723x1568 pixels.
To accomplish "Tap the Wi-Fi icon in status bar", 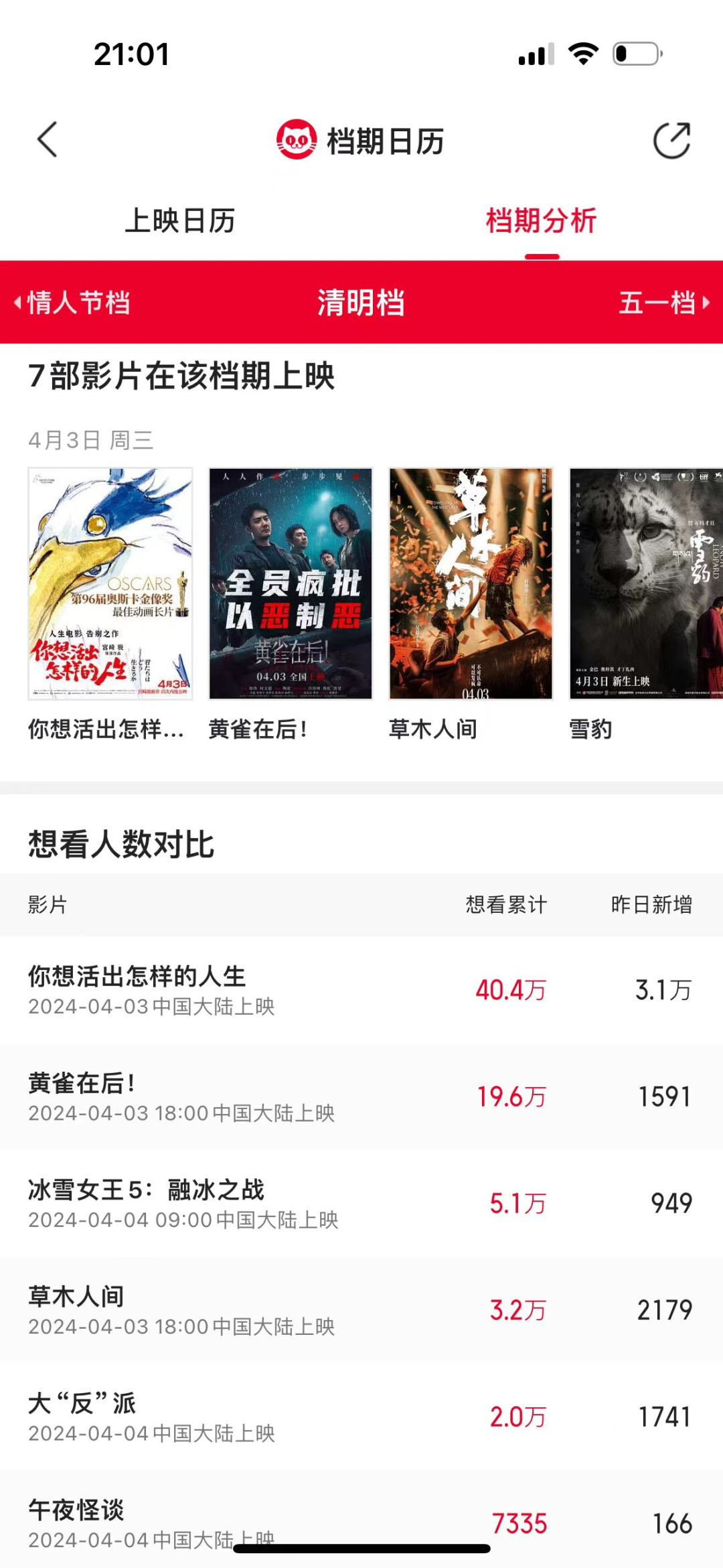I will coord(584,56).
